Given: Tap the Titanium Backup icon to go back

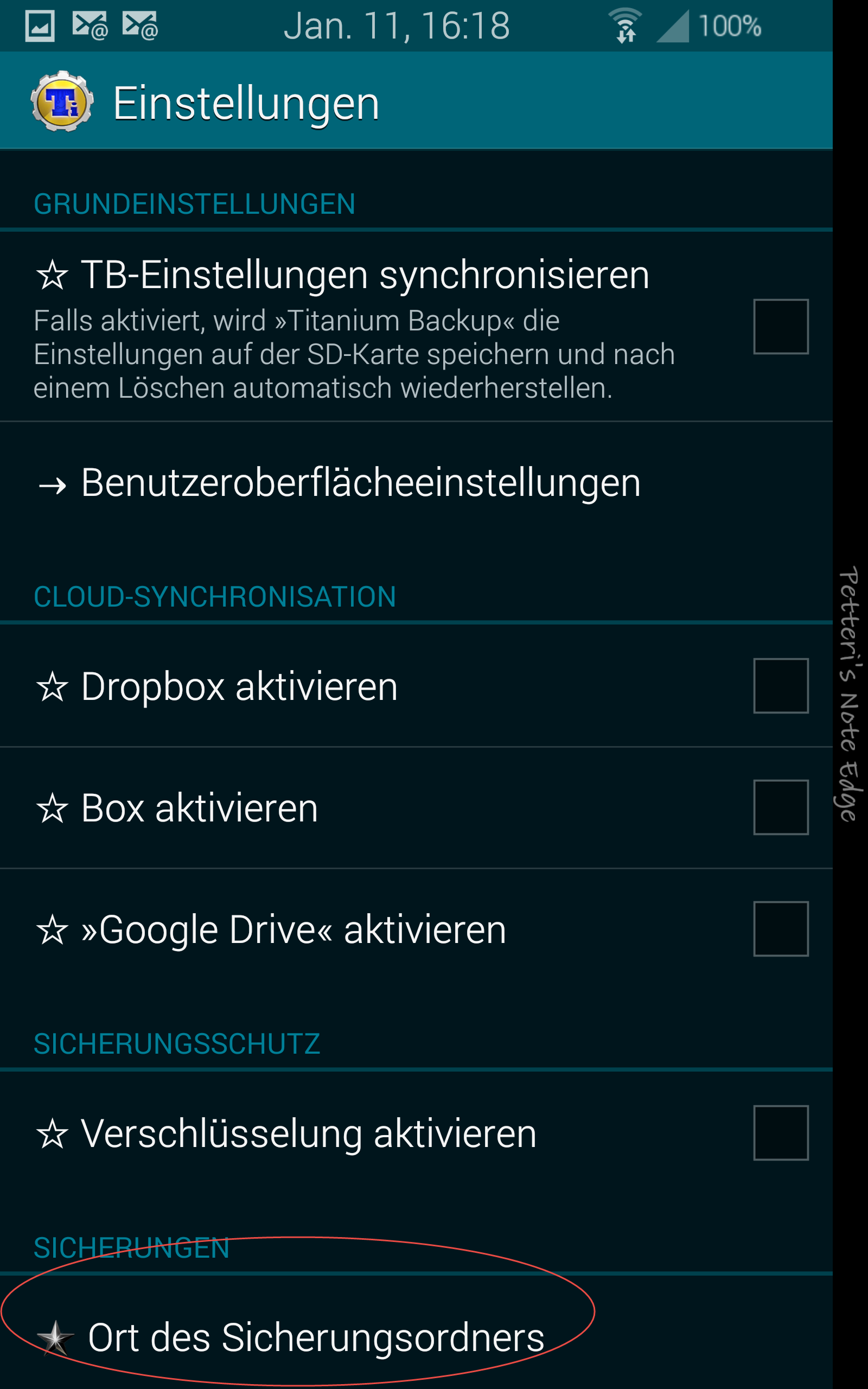Looking at the screenshot, I should coord(62,101).
